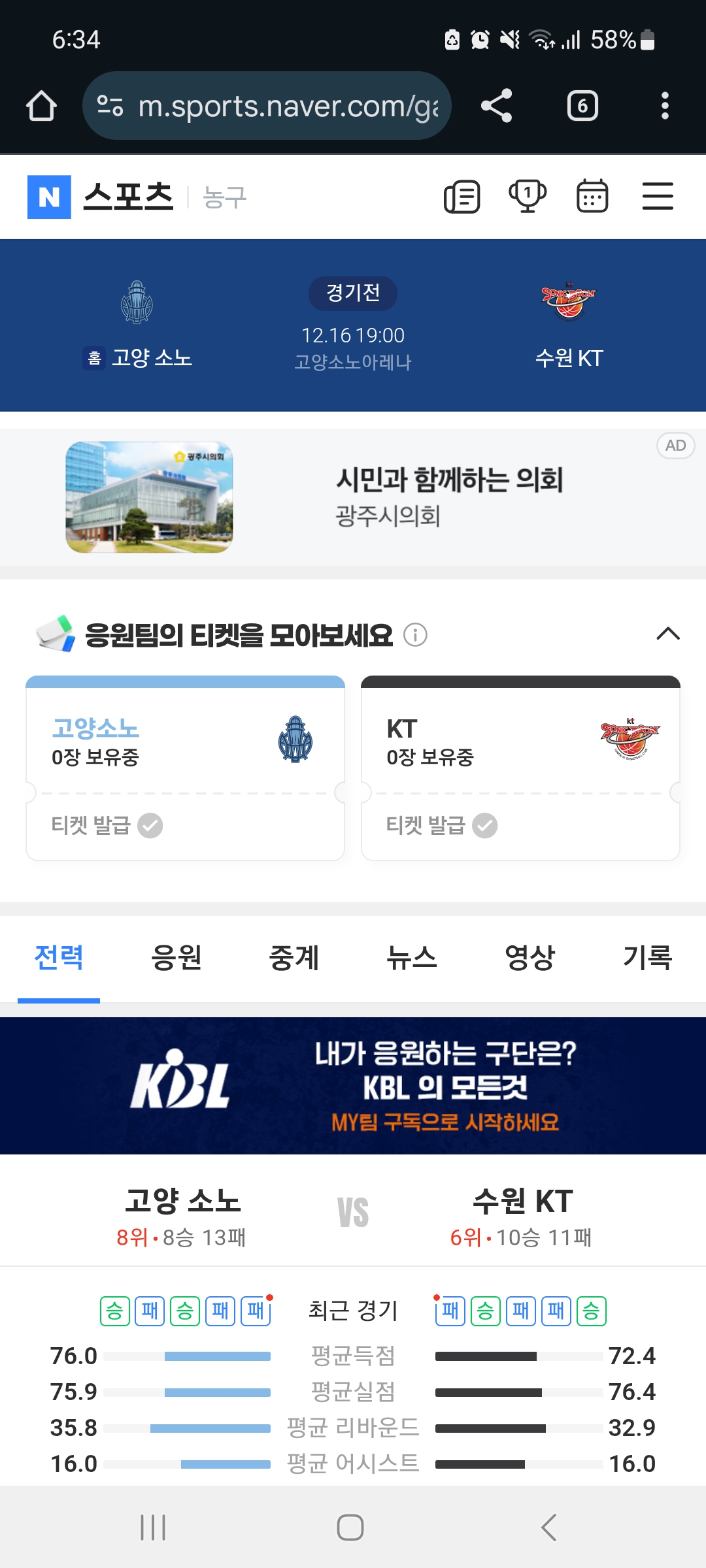Issue a ticket for 고양소노

107,825
